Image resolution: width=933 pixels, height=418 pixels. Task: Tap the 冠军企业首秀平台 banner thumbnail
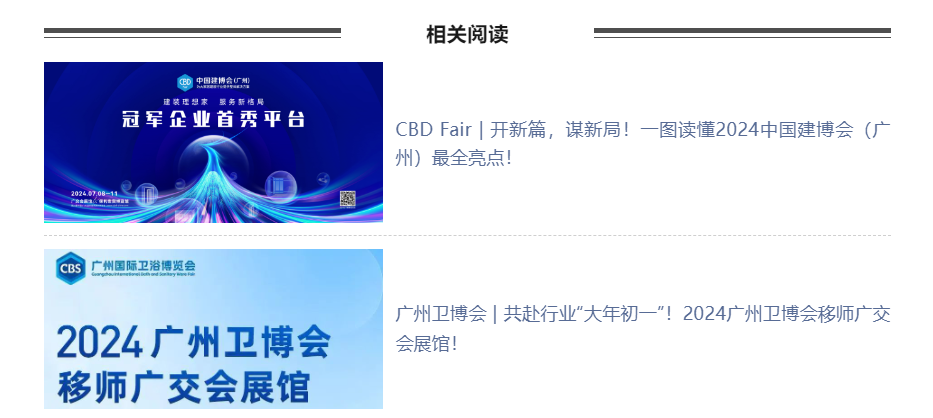[213, 142]
